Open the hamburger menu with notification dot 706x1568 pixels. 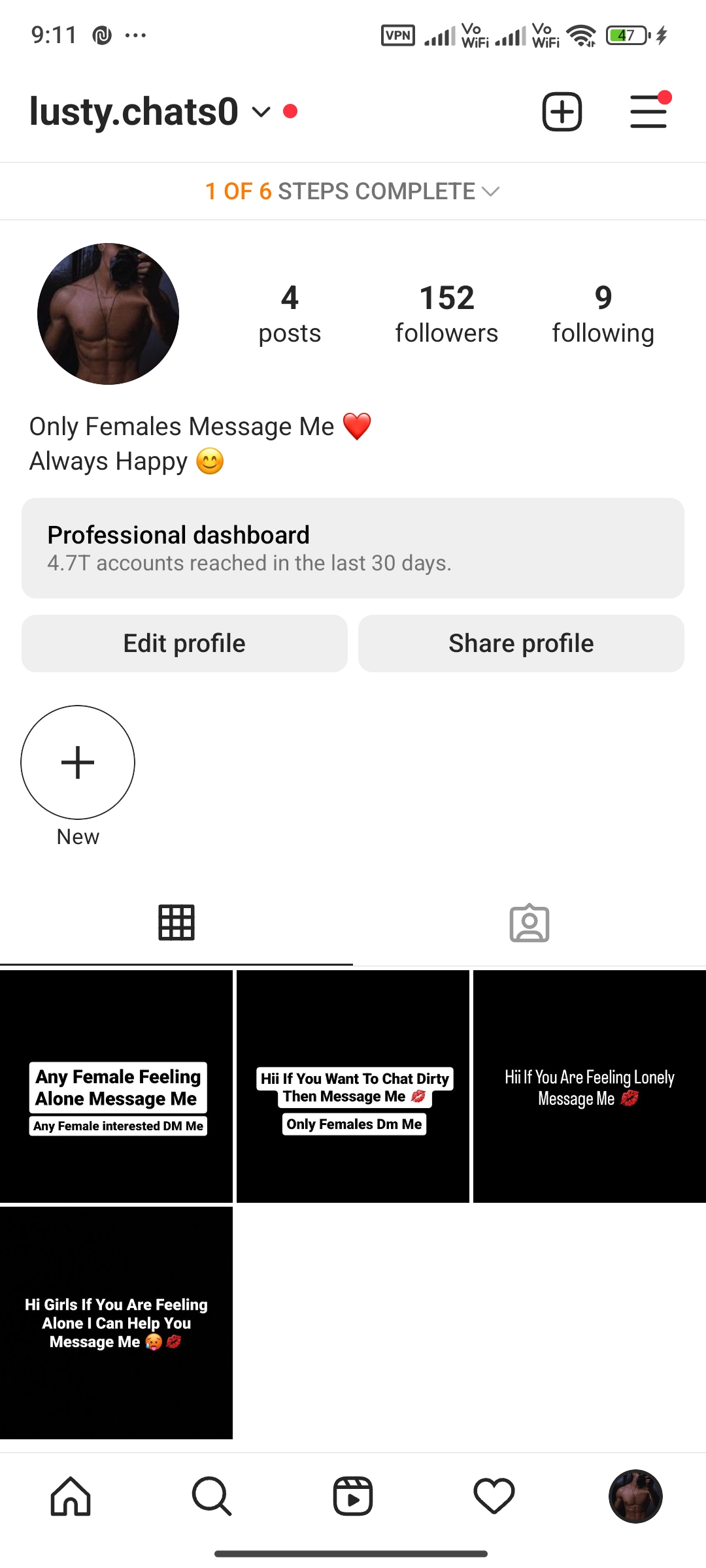pos(648,111)
